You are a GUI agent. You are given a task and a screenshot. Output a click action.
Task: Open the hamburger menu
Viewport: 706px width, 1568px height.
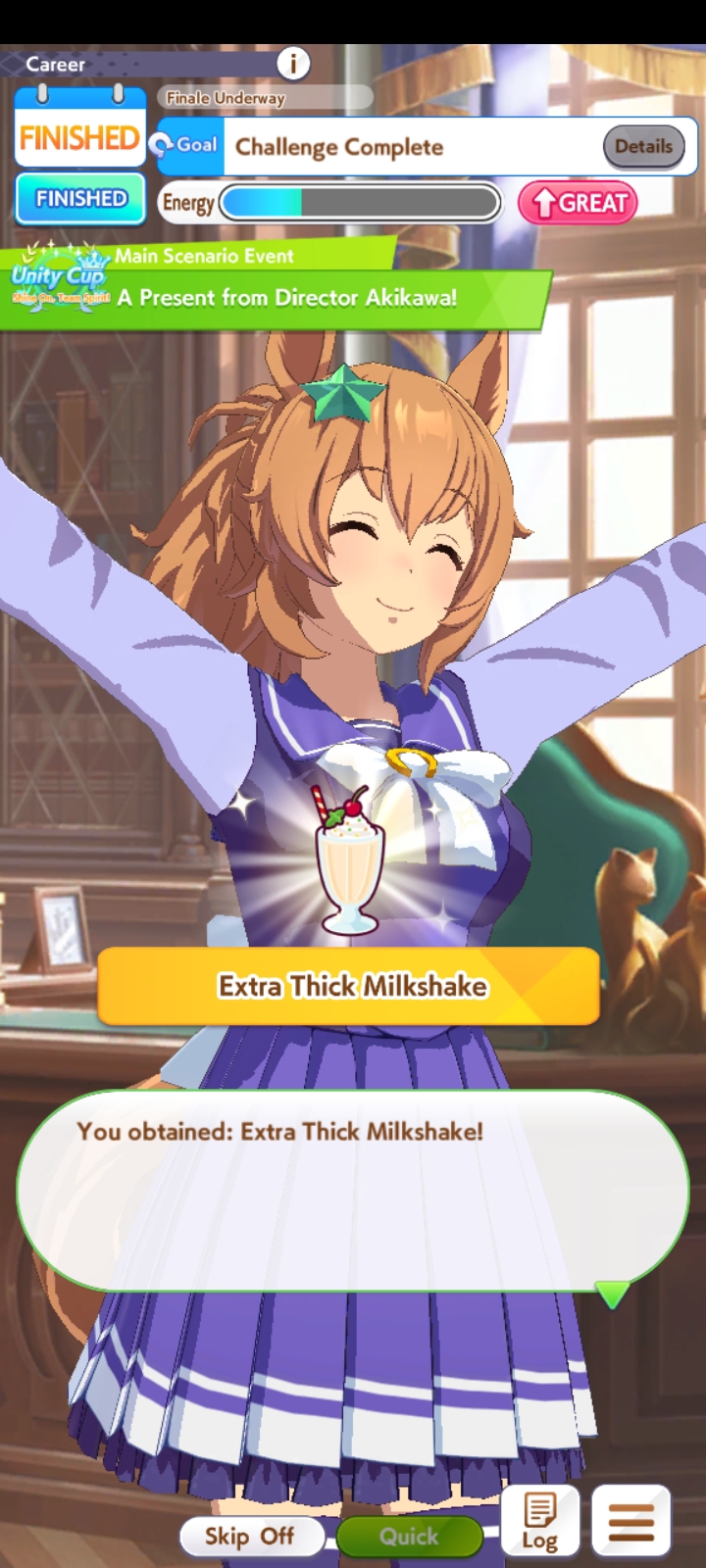[x=631, y=1520]
